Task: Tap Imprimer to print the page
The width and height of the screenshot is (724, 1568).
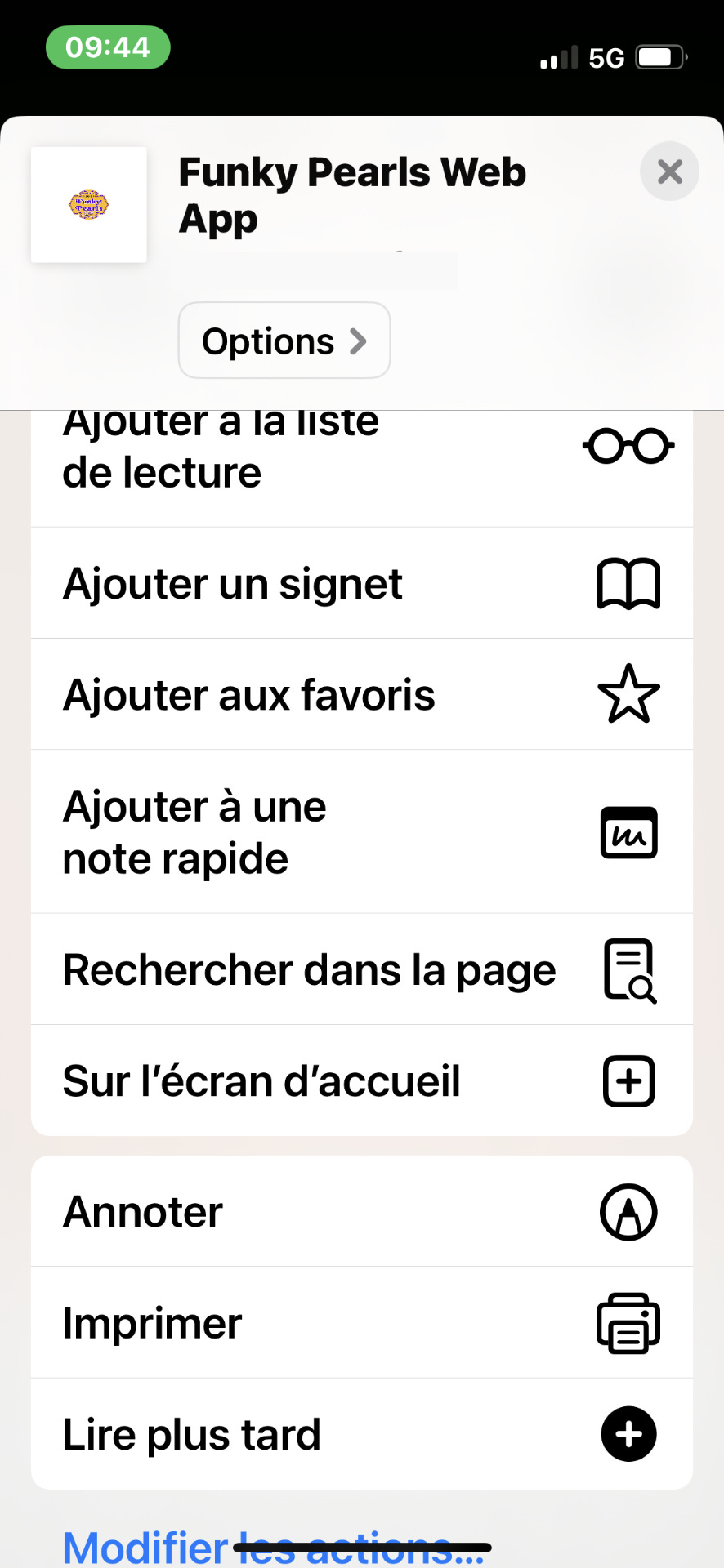Action: (x=361, y=1322)
